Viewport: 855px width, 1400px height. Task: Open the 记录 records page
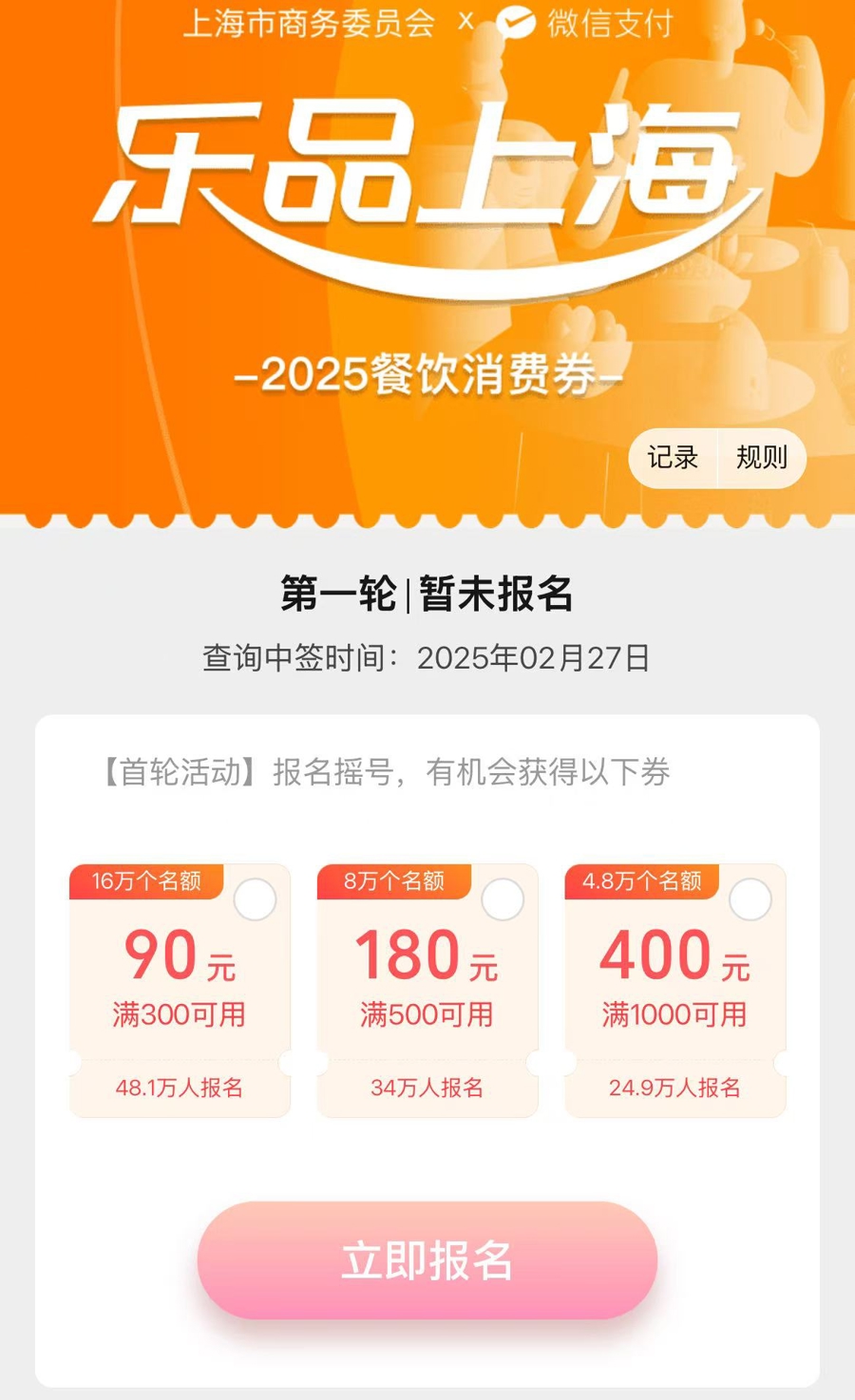click(x=673, y=459)
